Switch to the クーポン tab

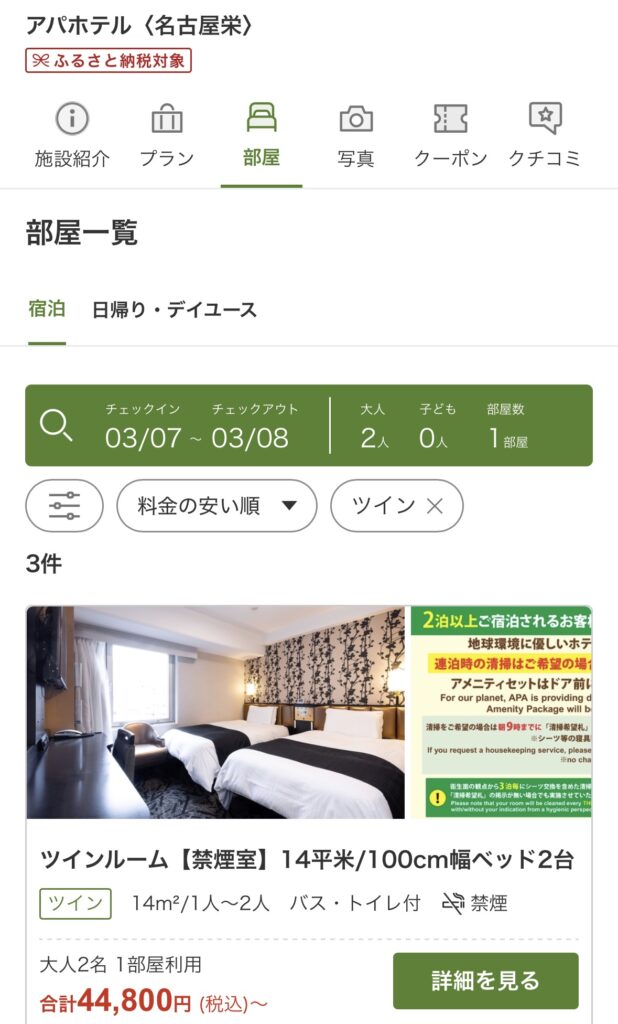(x=450, y=136)
